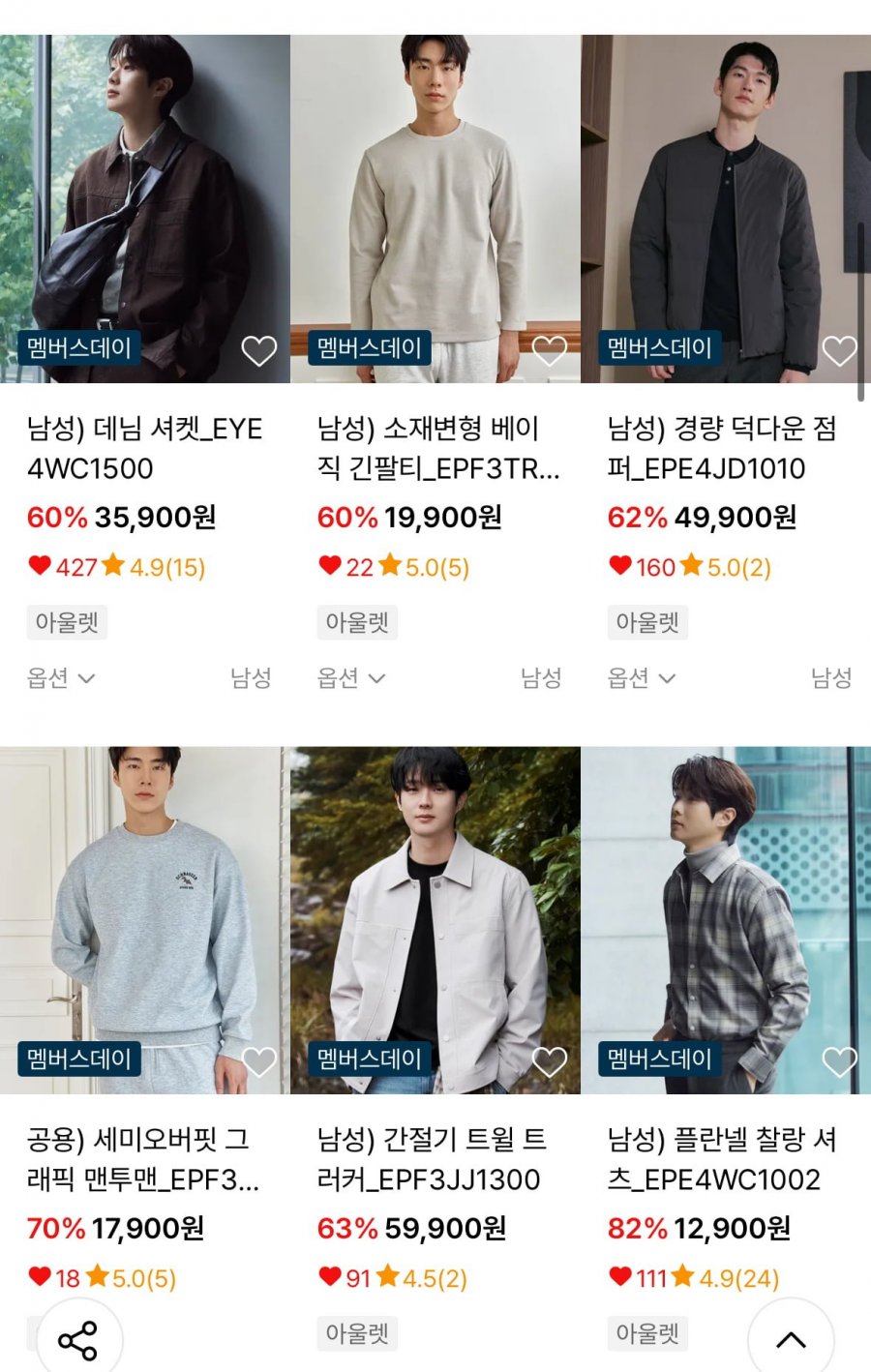871x1372 pixels.
Task: Save the twill trucker jacket to wishlist
Action: pos(549,1062)
